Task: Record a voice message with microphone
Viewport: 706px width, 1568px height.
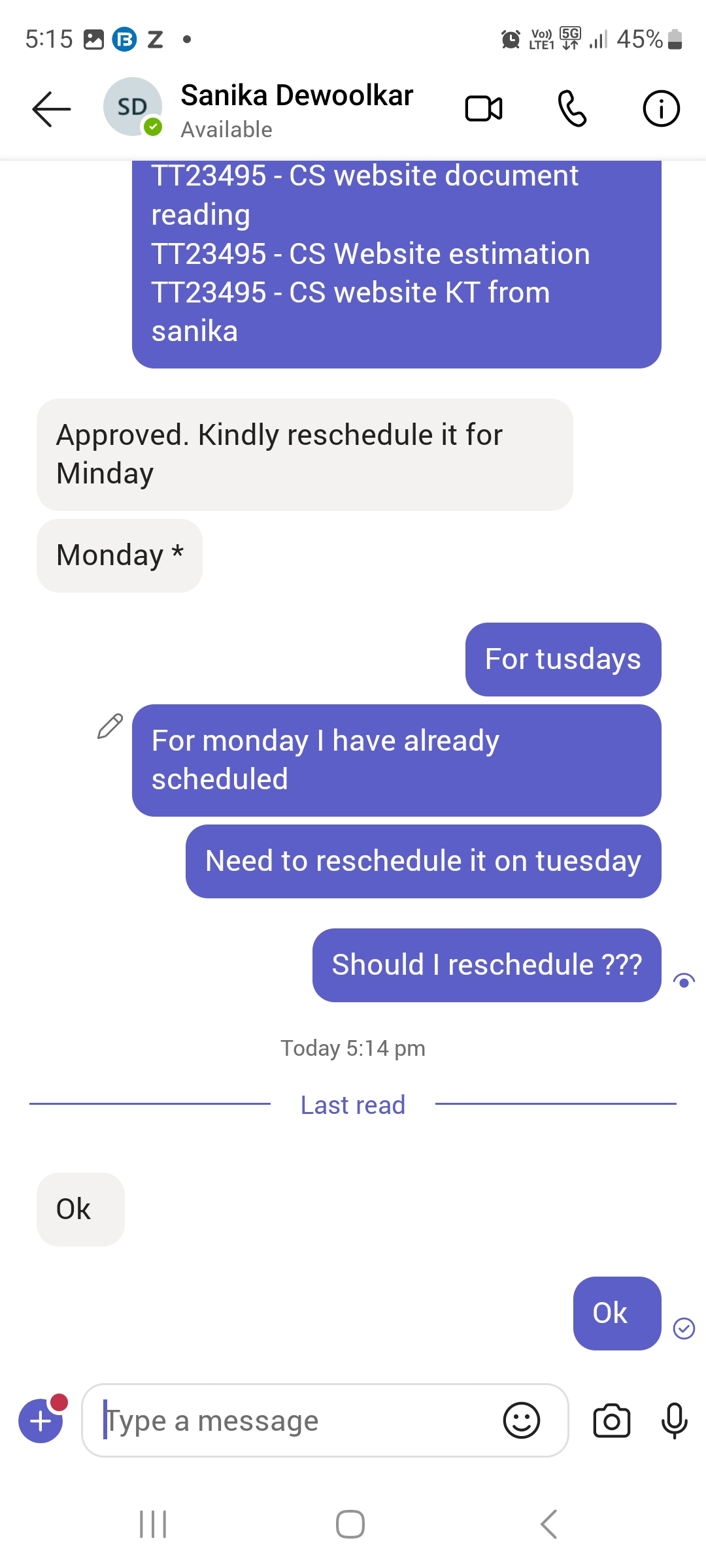Action: pos(674,1420)
